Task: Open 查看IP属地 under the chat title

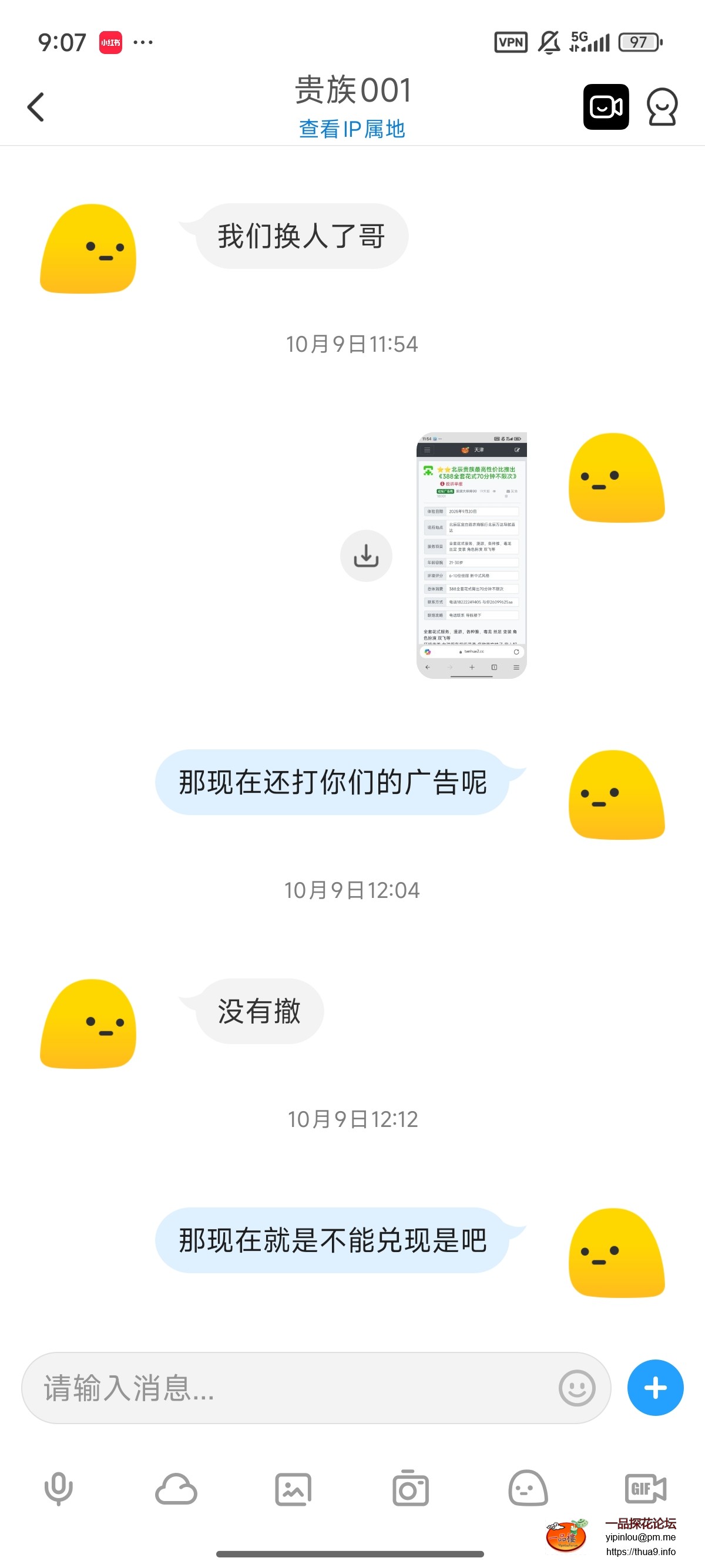Action: (x=352, y=130)
